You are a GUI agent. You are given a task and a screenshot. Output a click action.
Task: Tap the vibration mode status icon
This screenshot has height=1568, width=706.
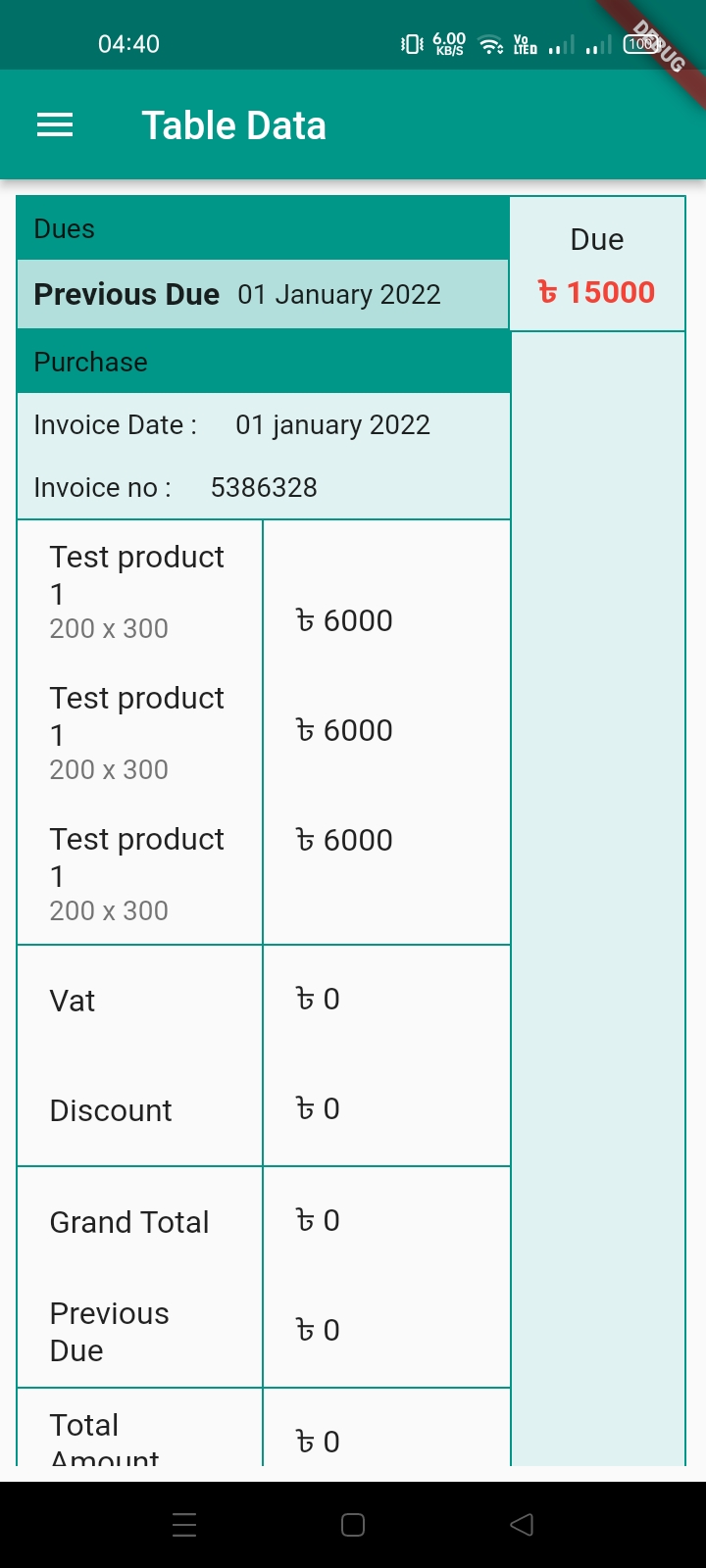411,43
